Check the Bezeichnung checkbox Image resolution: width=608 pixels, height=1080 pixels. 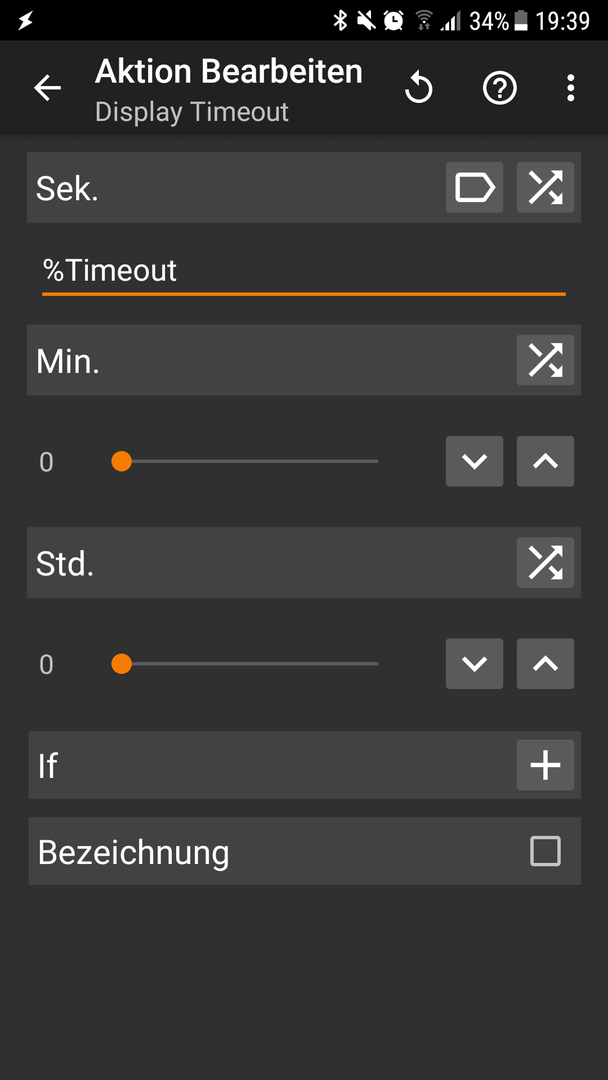[x=545, y=851]
